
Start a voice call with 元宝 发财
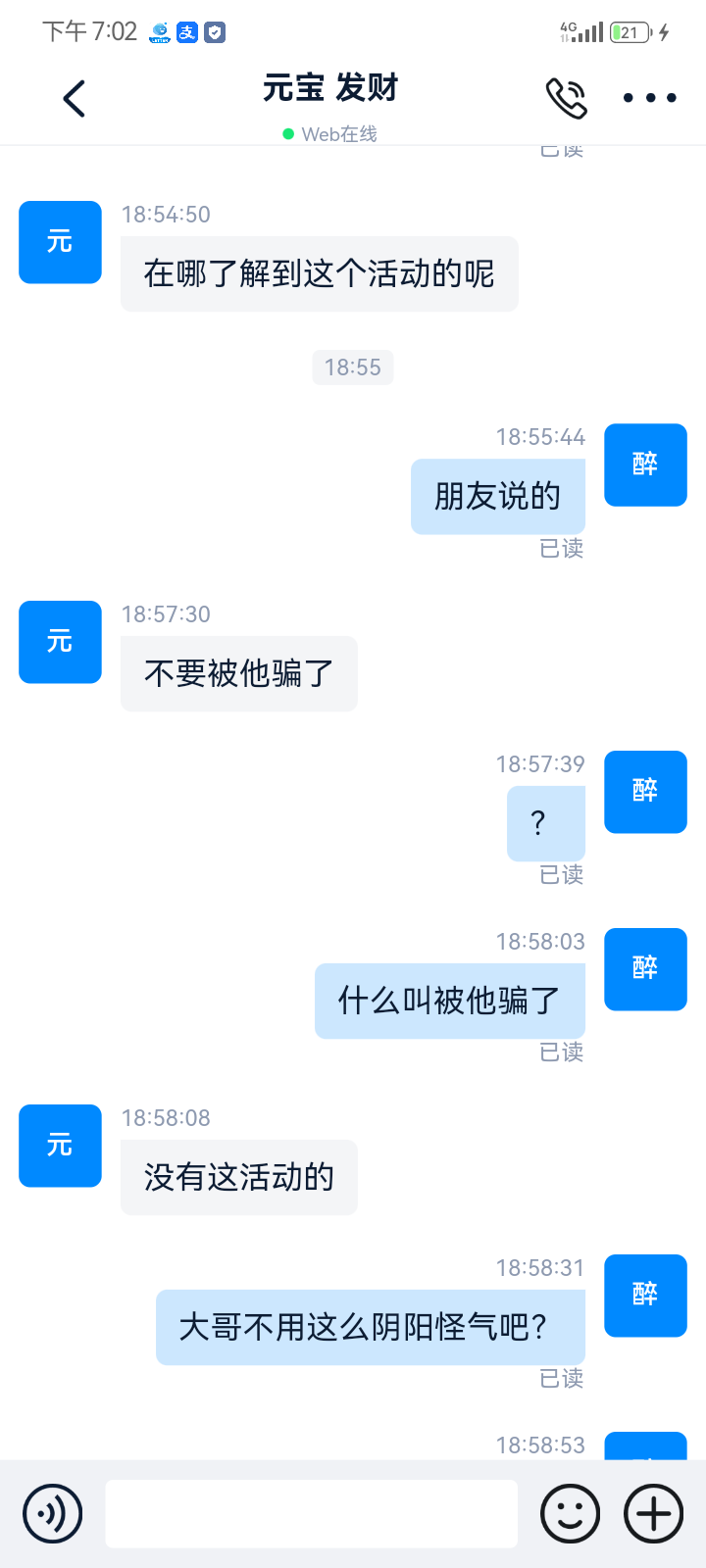click(566, 98)
